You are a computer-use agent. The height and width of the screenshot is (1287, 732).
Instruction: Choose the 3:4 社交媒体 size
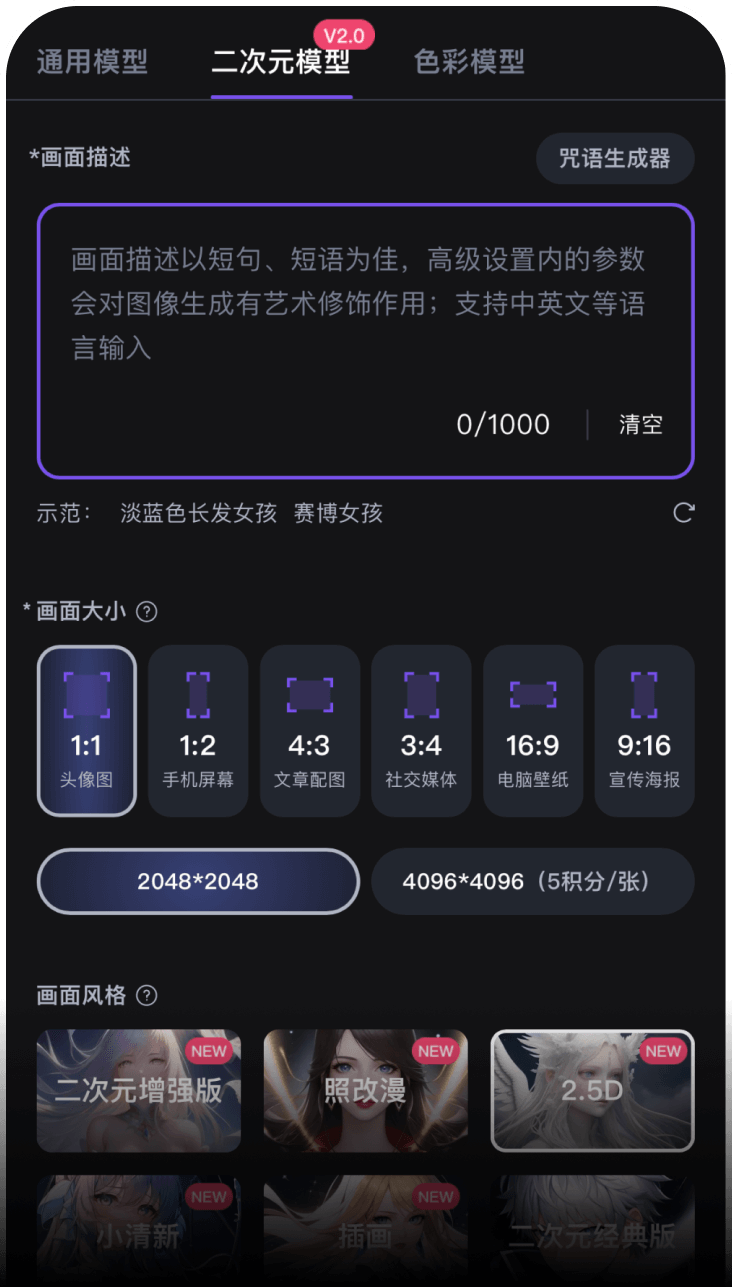point(421,730)
